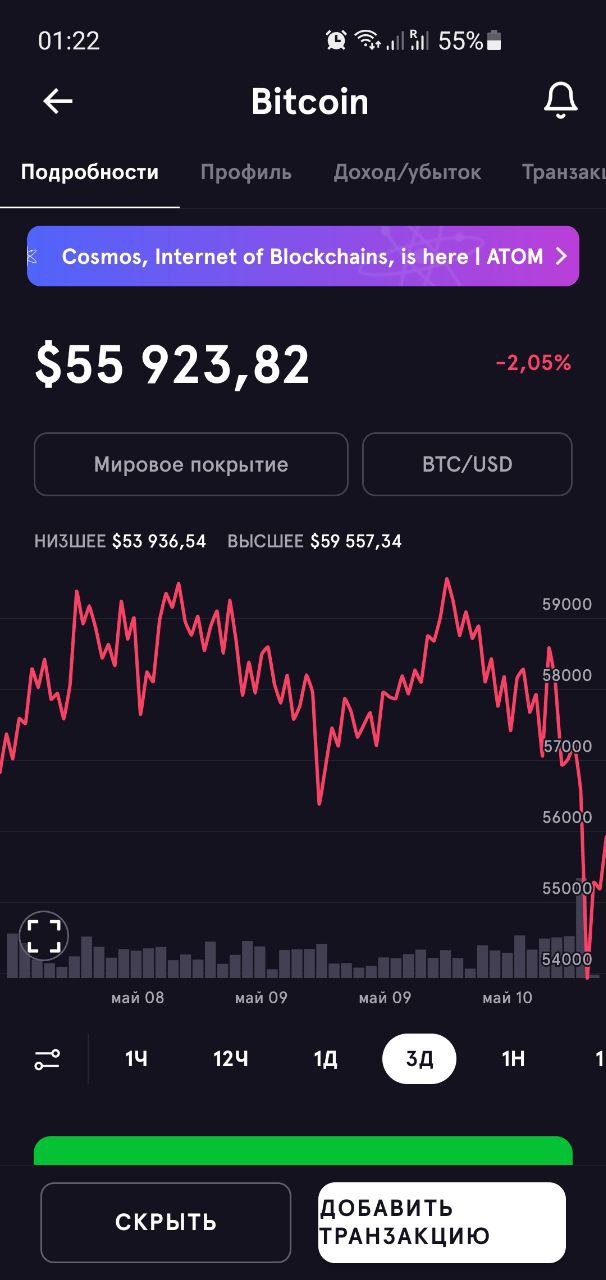606x1280 pixels.
Task: Add a transaction with ДОБАВИТЬ ТРАНЗАКЦИЮ
Action: (x=442, y=1222)
